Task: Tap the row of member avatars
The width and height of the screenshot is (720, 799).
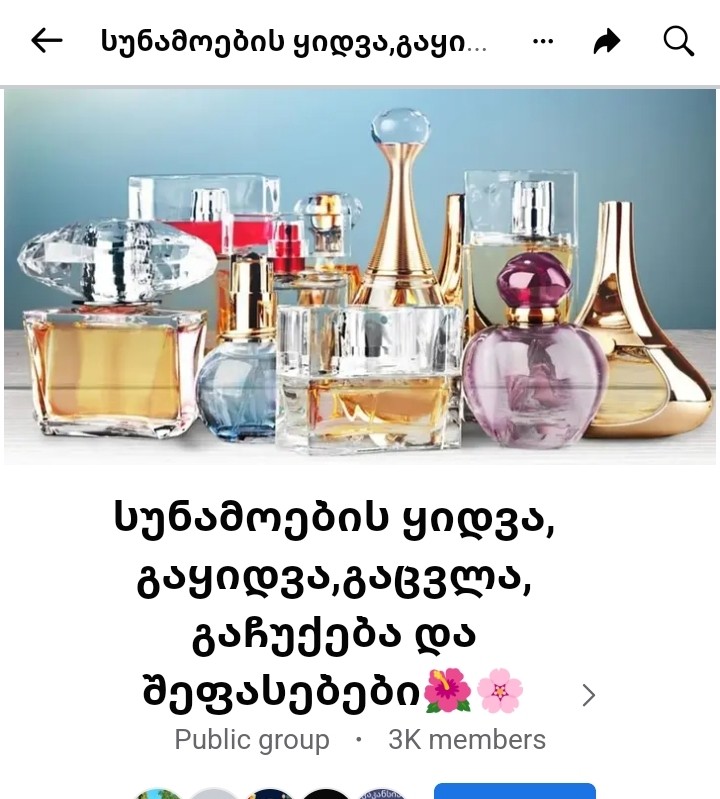Action: point(270,793)
